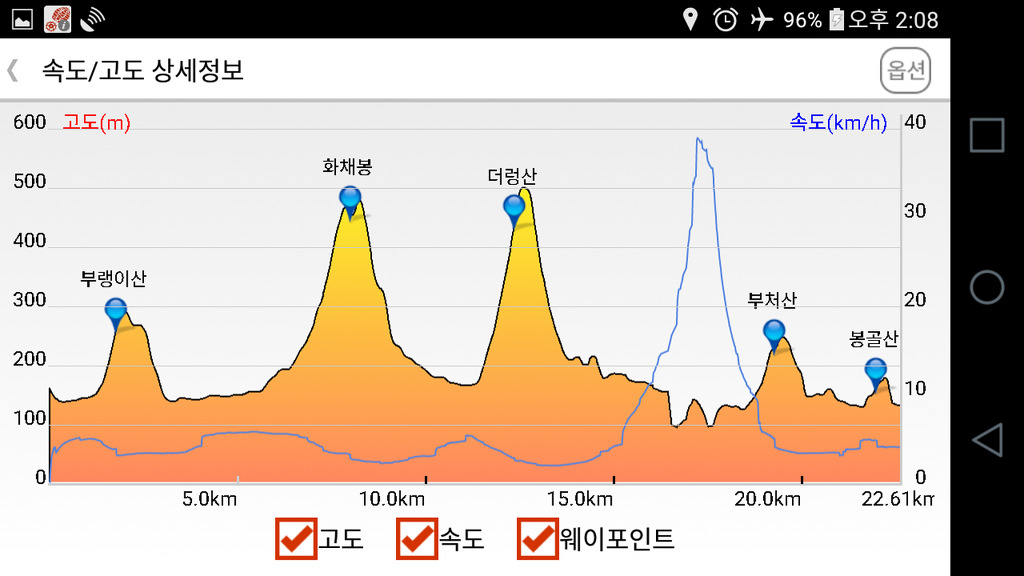Select the 부랭이산 waypoint pin
The image size is (1024, 576).
pos(116,314)
